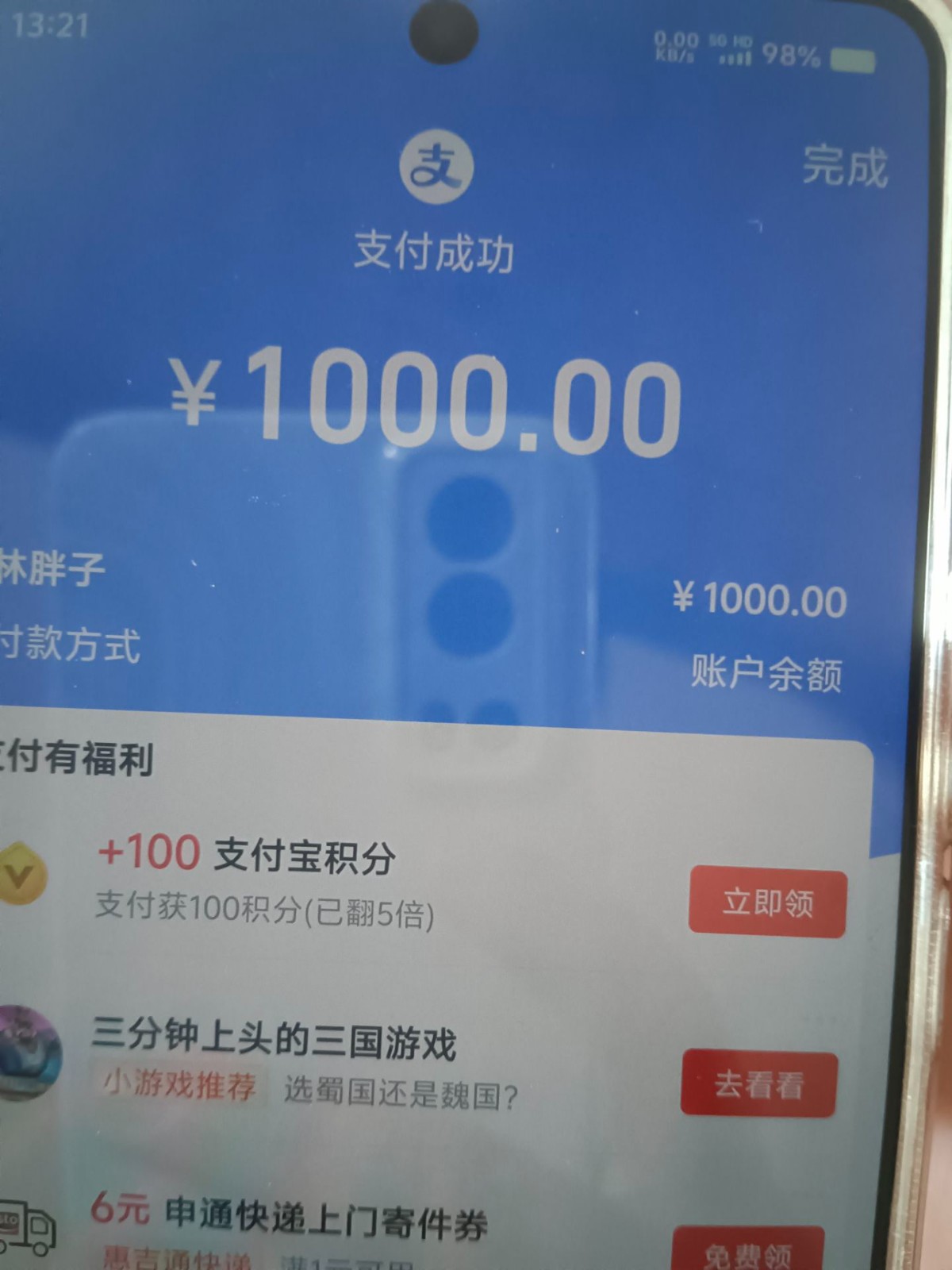The image size is (952, 1270).
Task: Tap 去看看 for the 三国 game
Action: tap(758, 1084)
